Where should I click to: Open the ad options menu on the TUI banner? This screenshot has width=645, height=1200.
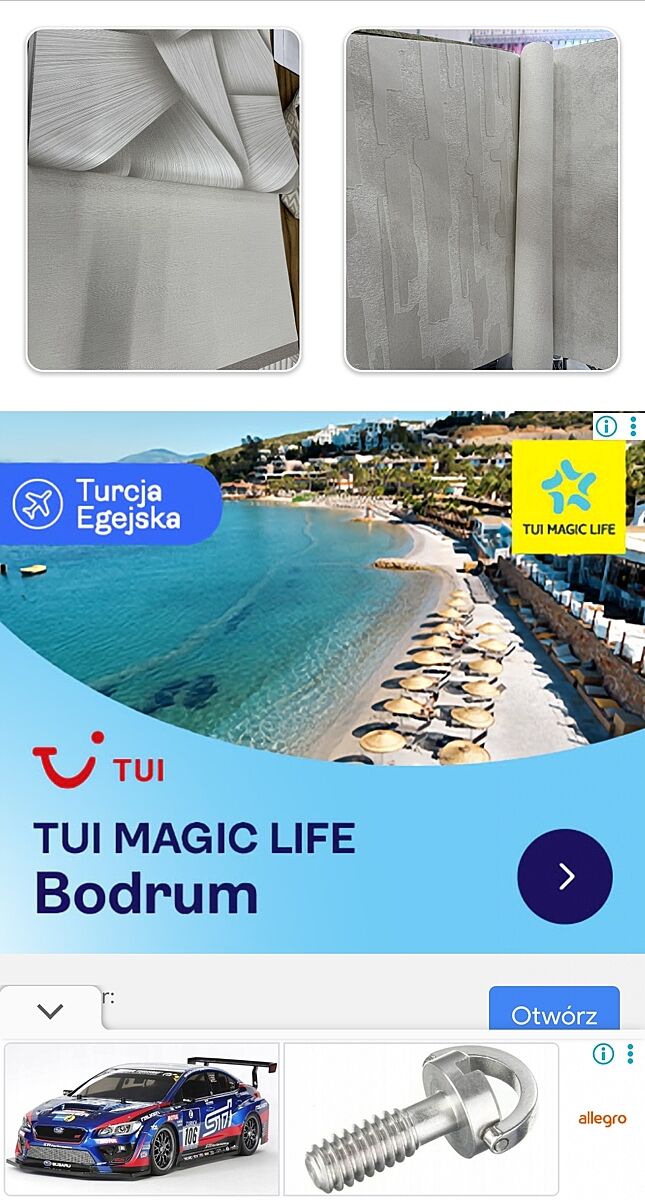(633, 426)
